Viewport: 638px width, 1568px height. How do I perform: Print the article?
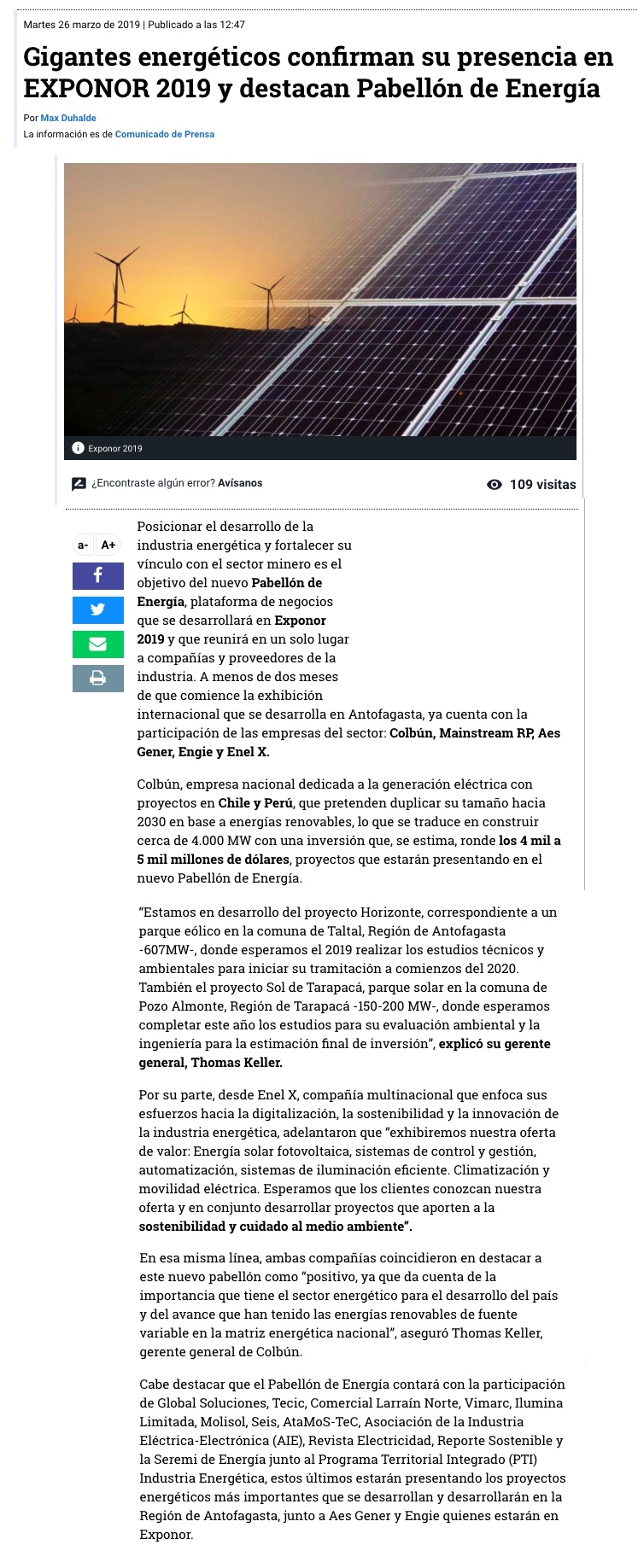97,678
